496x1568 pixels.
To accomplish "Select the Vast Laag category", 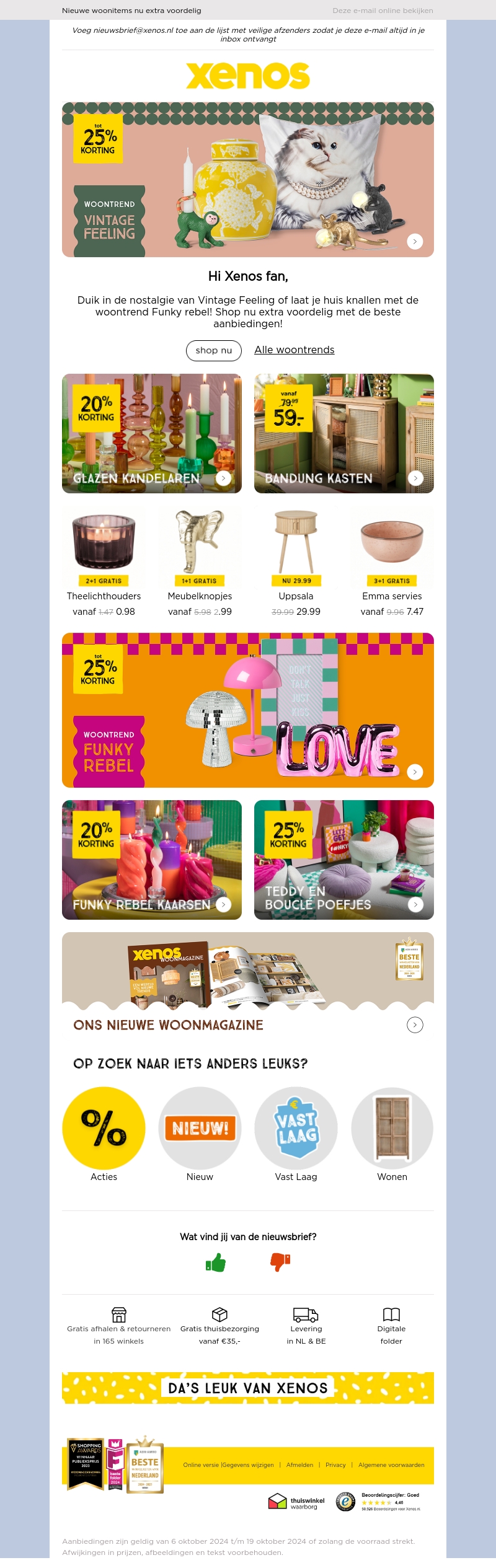I will tap(296, 1128).
